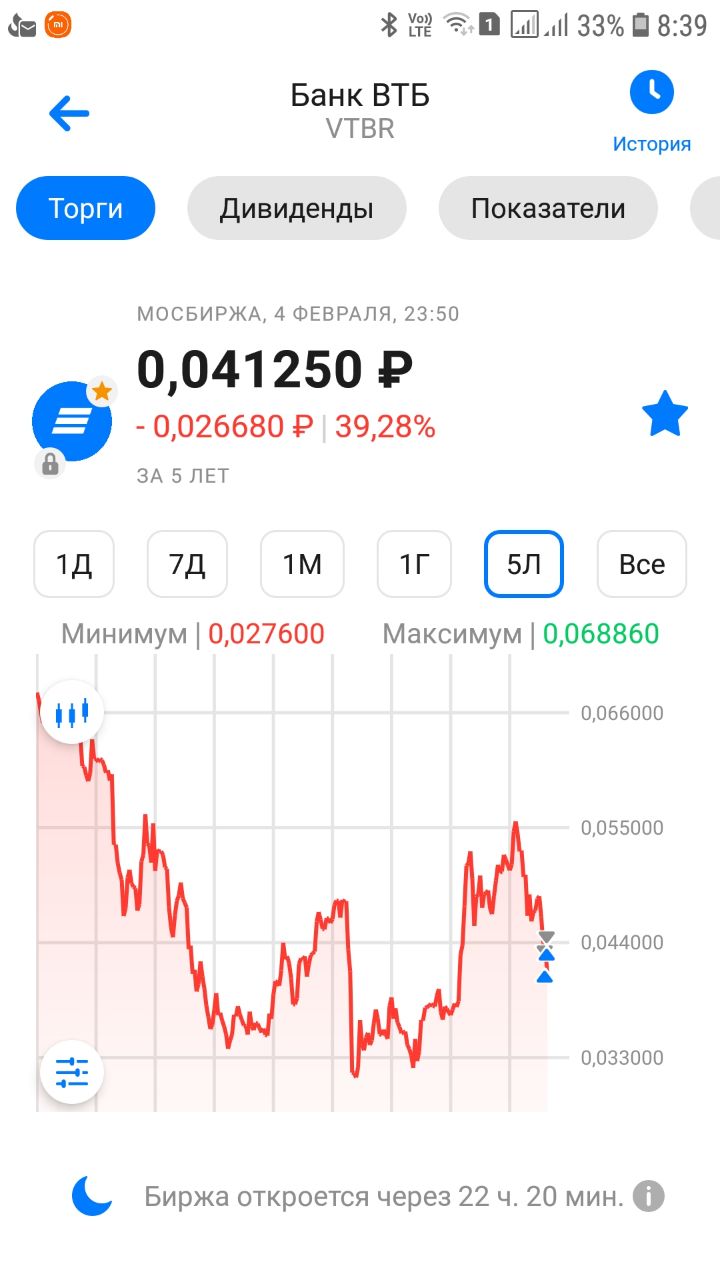720x1280 pixels.
Task: Switch chart to candlestick view
Action: click(x=72, y=713)
